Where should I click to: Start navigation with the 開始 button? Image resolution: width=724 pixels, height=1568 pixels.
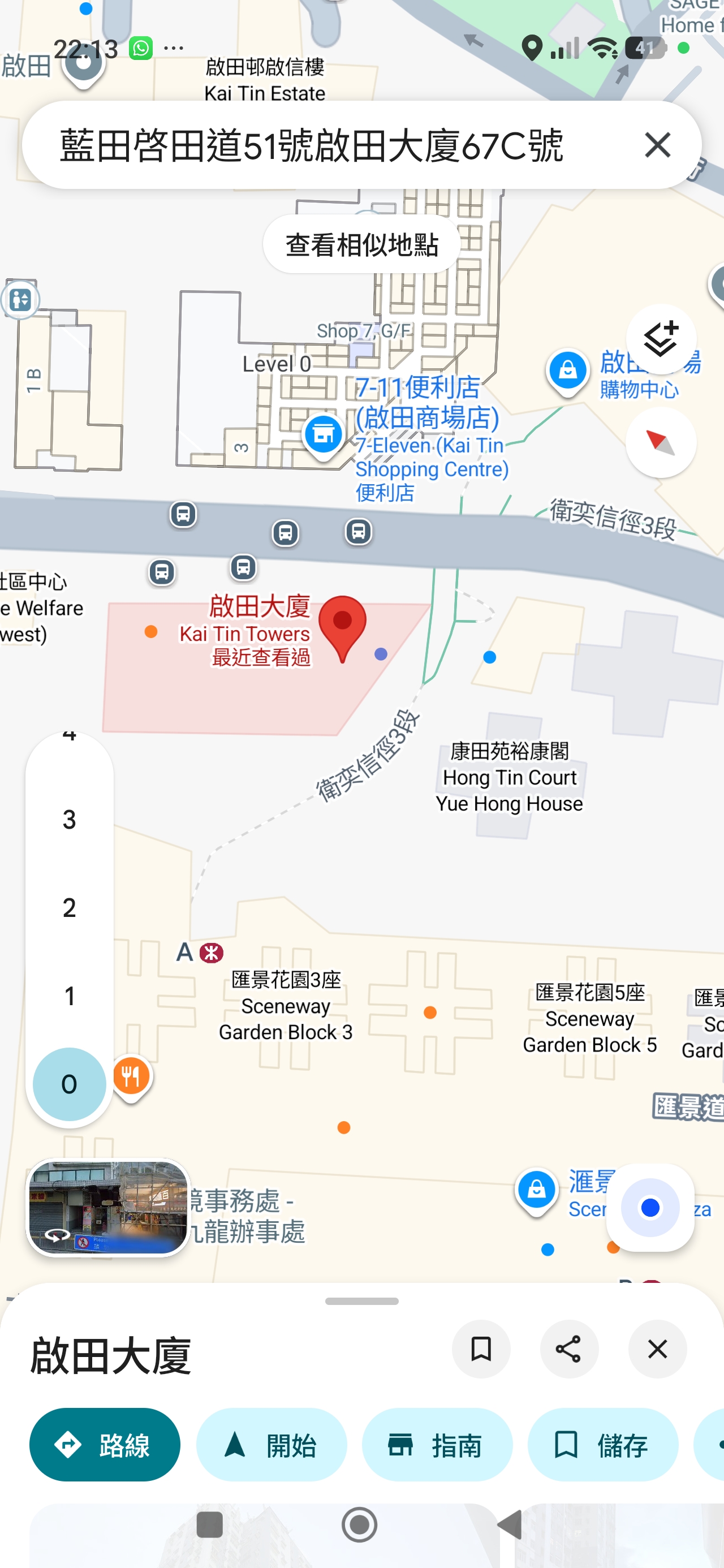coord(271,1444)
